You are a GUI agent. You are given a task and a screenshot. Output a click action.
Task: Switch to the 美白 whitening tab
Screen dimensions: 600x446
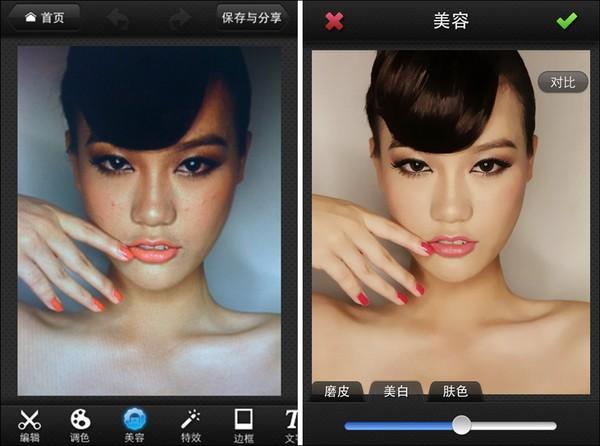tap(395, 390)
